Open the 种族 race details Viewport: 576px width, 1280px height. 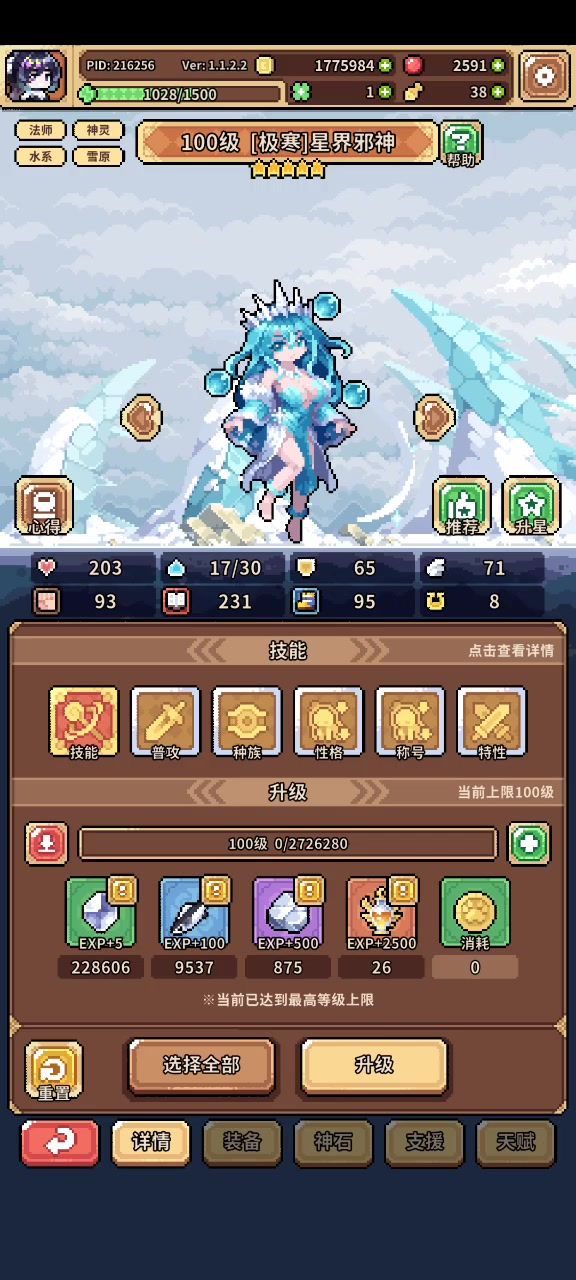coord(247,722)
